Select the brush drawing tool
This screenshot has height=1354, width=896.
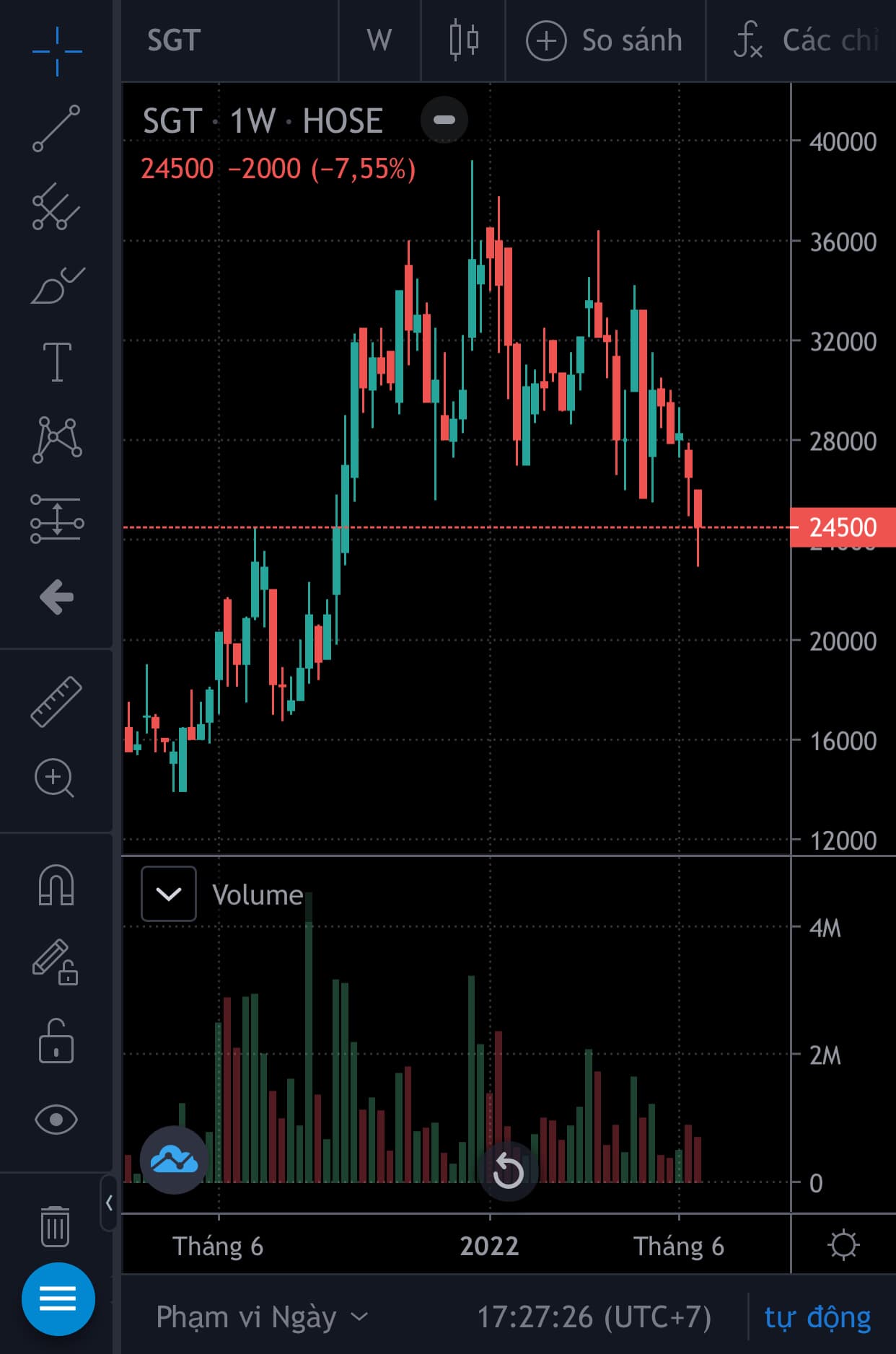click(57, 285)
